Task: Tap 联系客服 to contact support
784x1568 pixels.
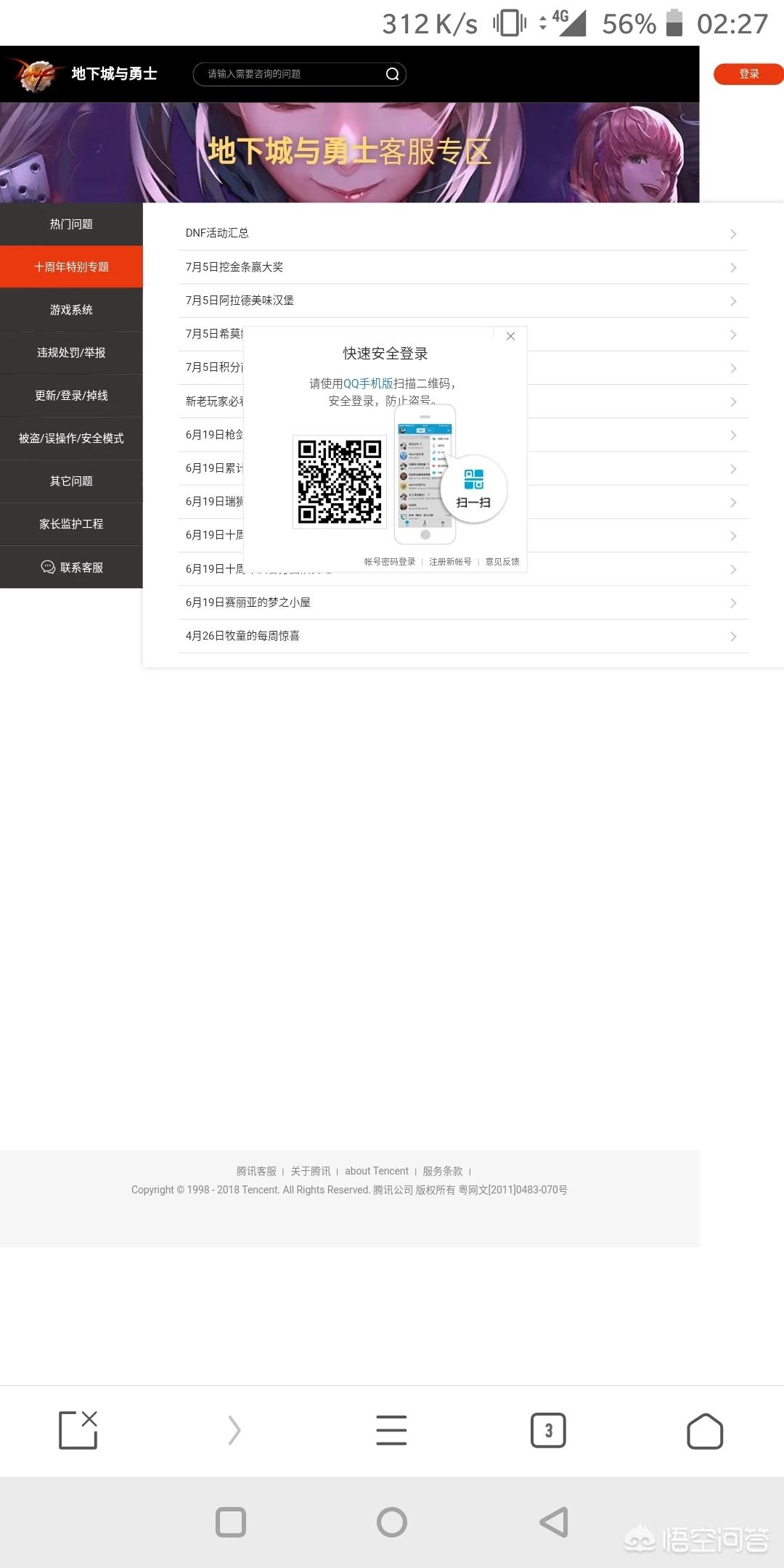Action: pyautogui.click(x=71, y=568)
